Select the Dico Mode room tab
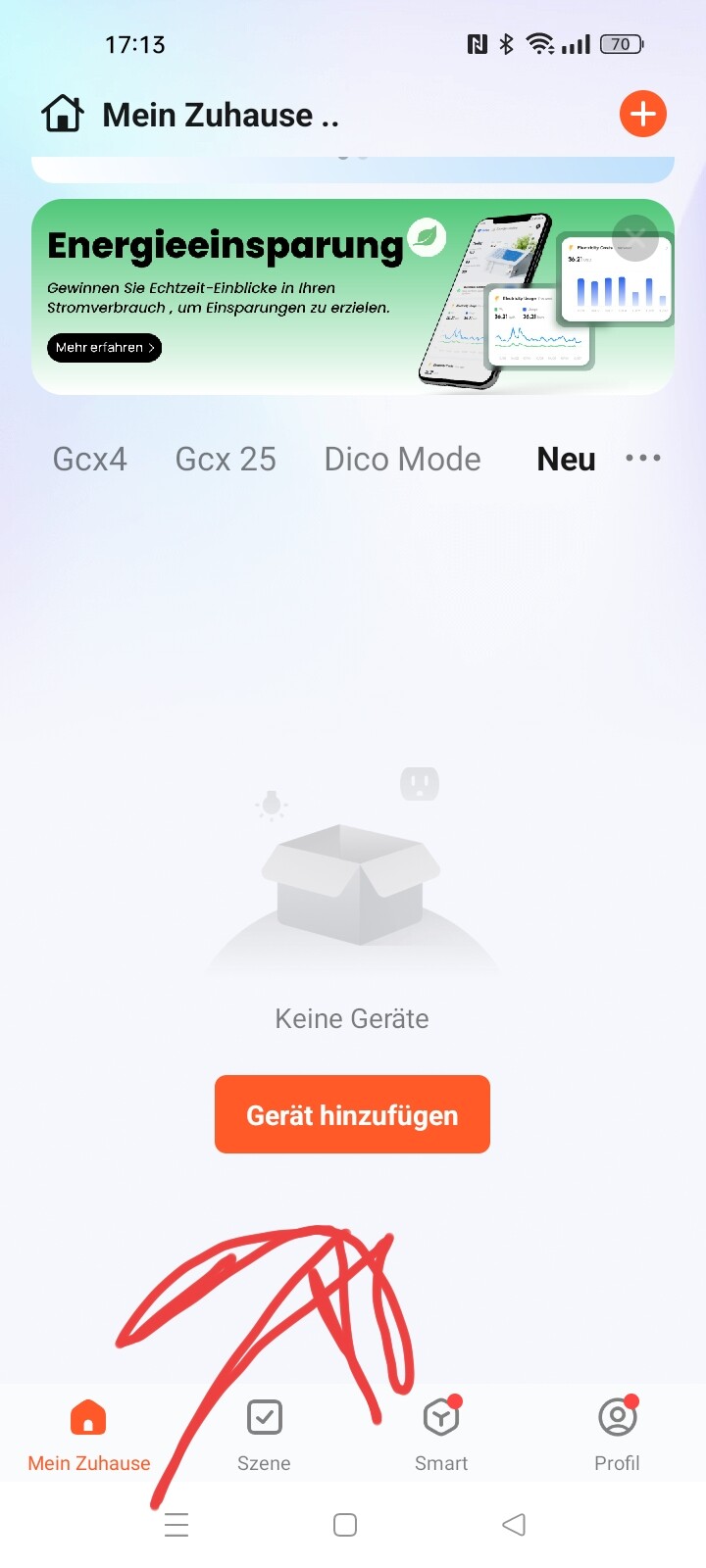 pos(402,459)
